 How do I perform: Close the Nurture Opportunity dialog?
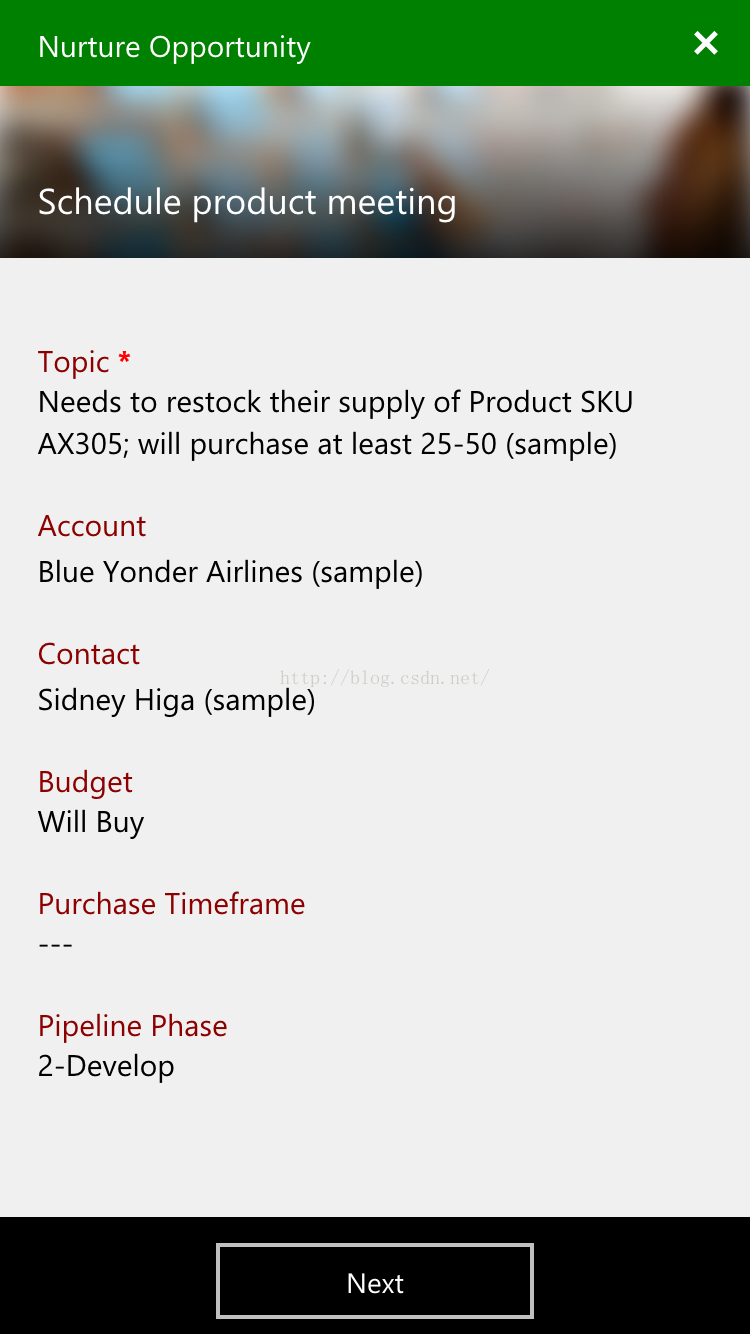coord(706,43)
